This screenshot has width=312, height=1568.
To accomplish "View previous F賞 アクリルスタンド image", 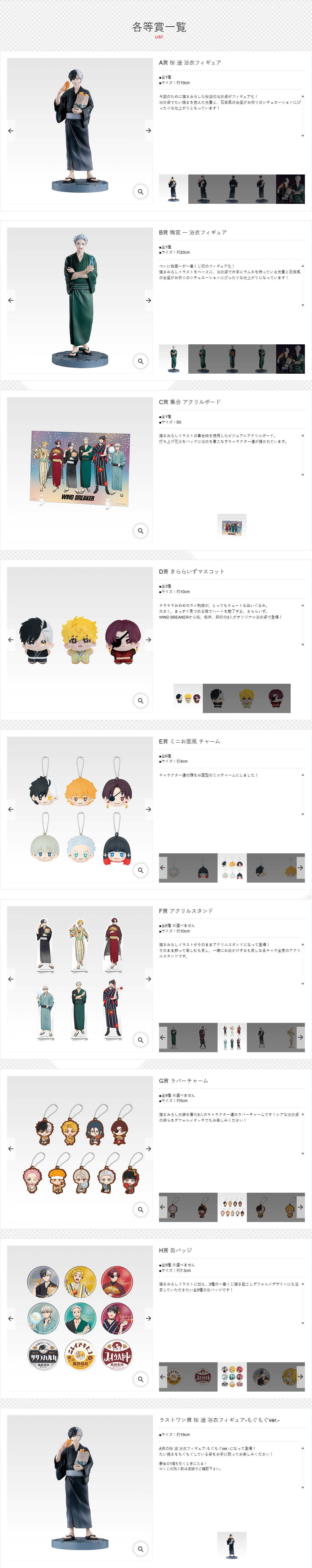I will pyautogui.click(x=10, y=979).
